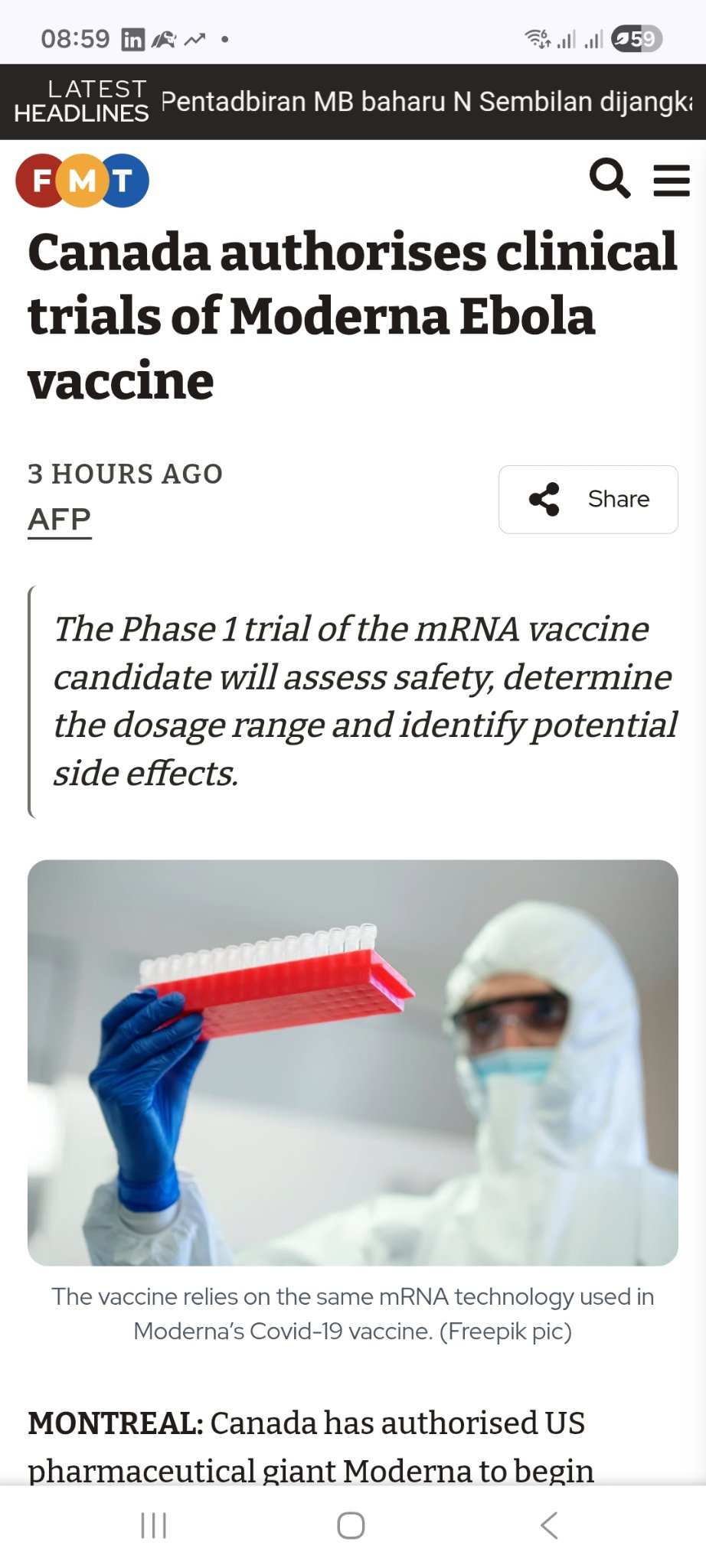The image size is (706, 1568).
Task: Go to FMT homepage via logo
Action: coord(83,181)
